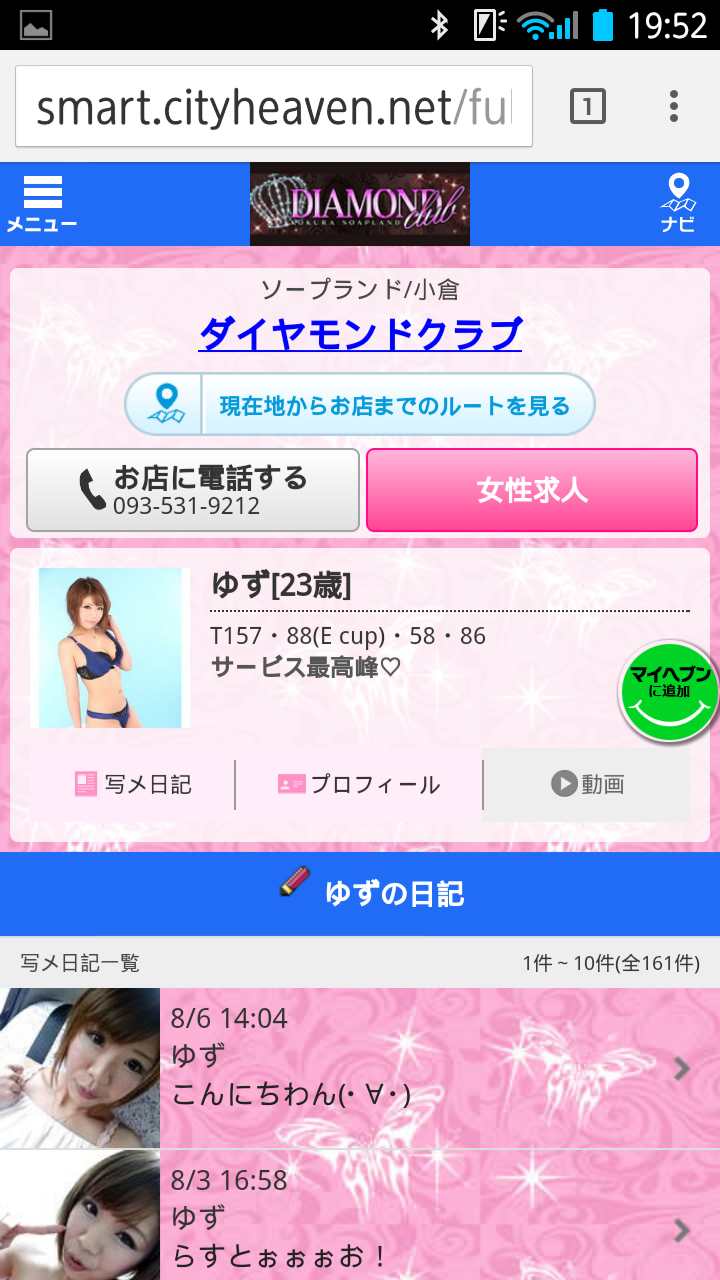Open the browser tab switcher
This screenshot has height=1280, width=720.
pyautogui.click(x=588, y=106)
